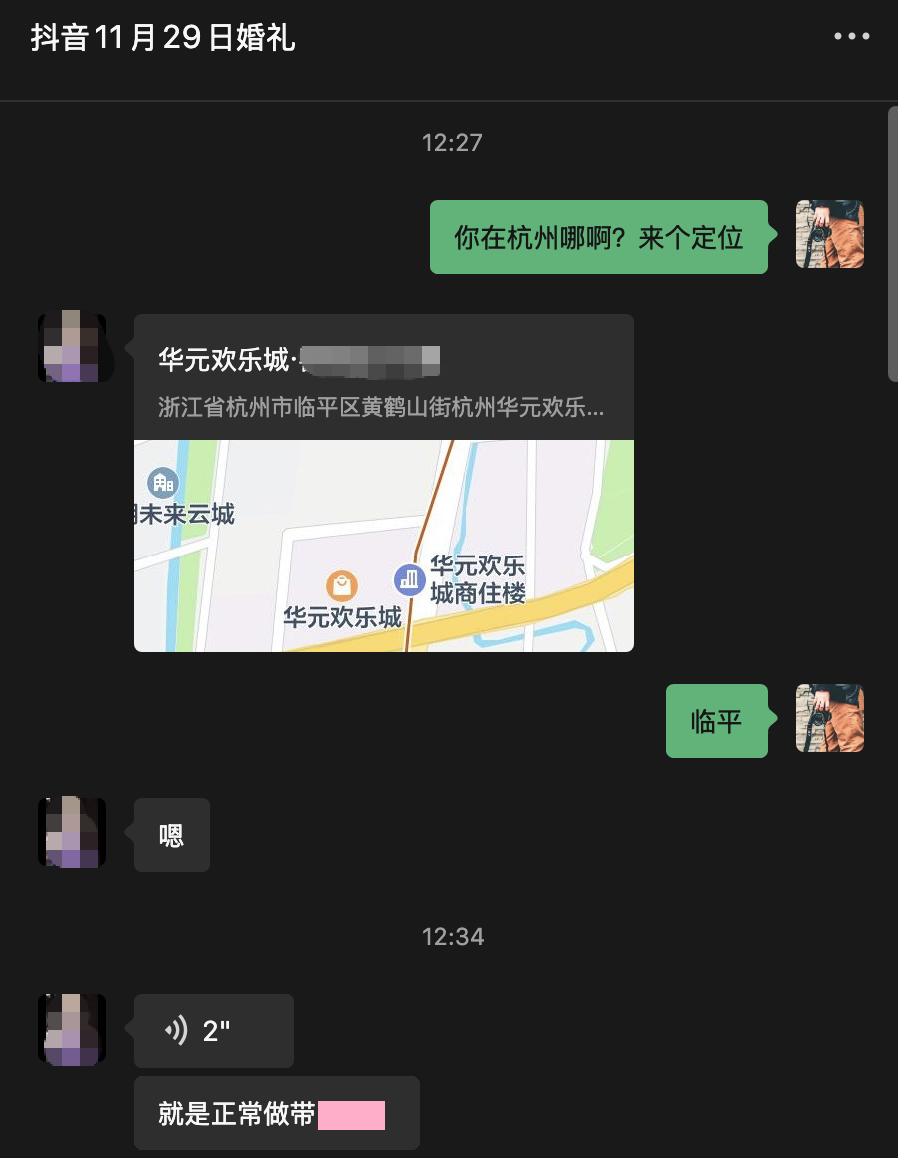Select the 嗯 reply bubble
Viewport: 898px width, 1158px height.
click(171, 833)
